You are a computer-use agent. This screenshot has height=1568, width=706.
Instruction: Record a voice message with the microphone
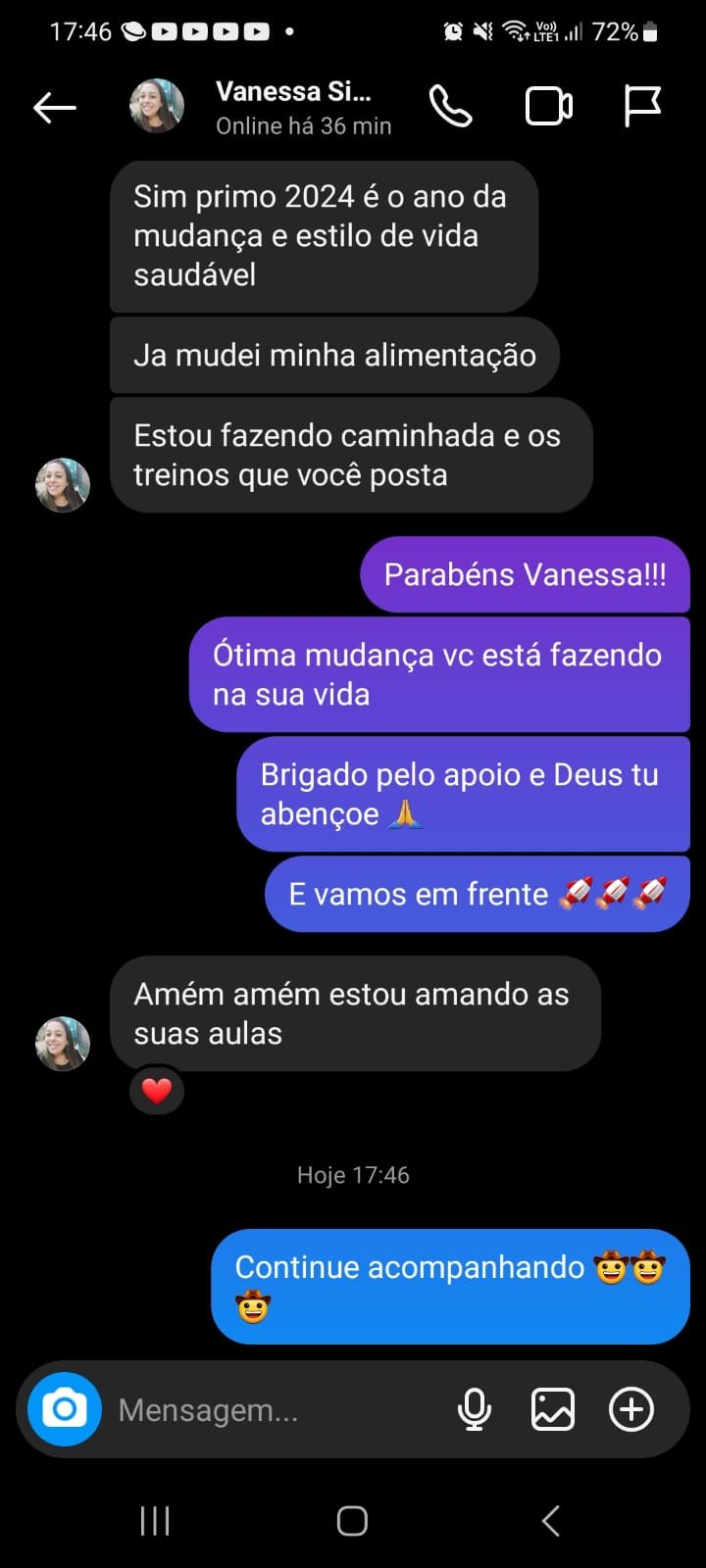click(x=476, y=1408)
